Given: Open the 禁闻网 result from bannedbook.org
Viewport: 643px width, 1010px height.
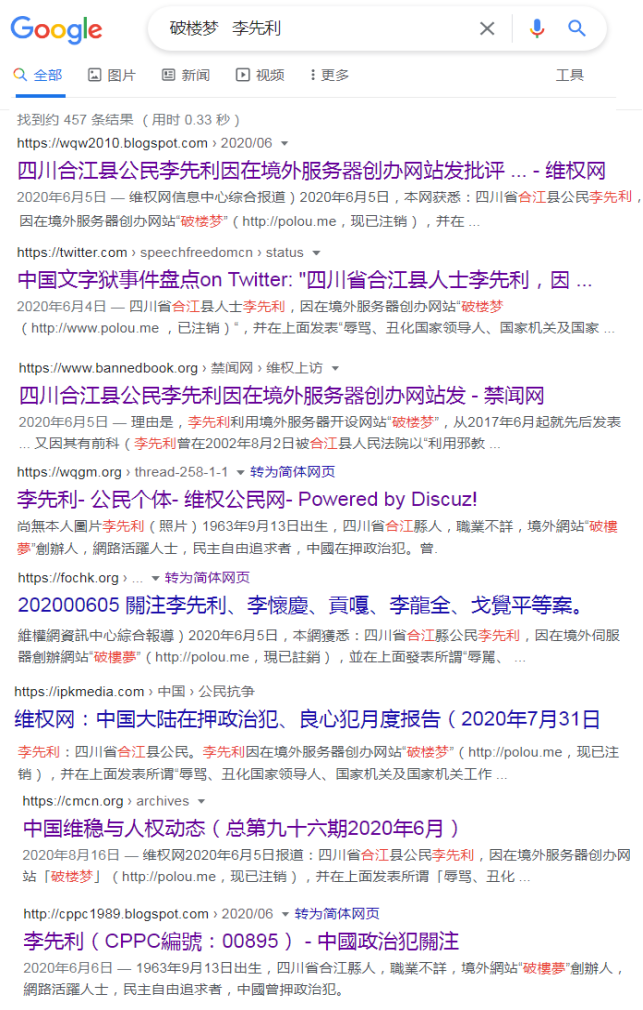Looking at the screenshot, I should point(281,396).
